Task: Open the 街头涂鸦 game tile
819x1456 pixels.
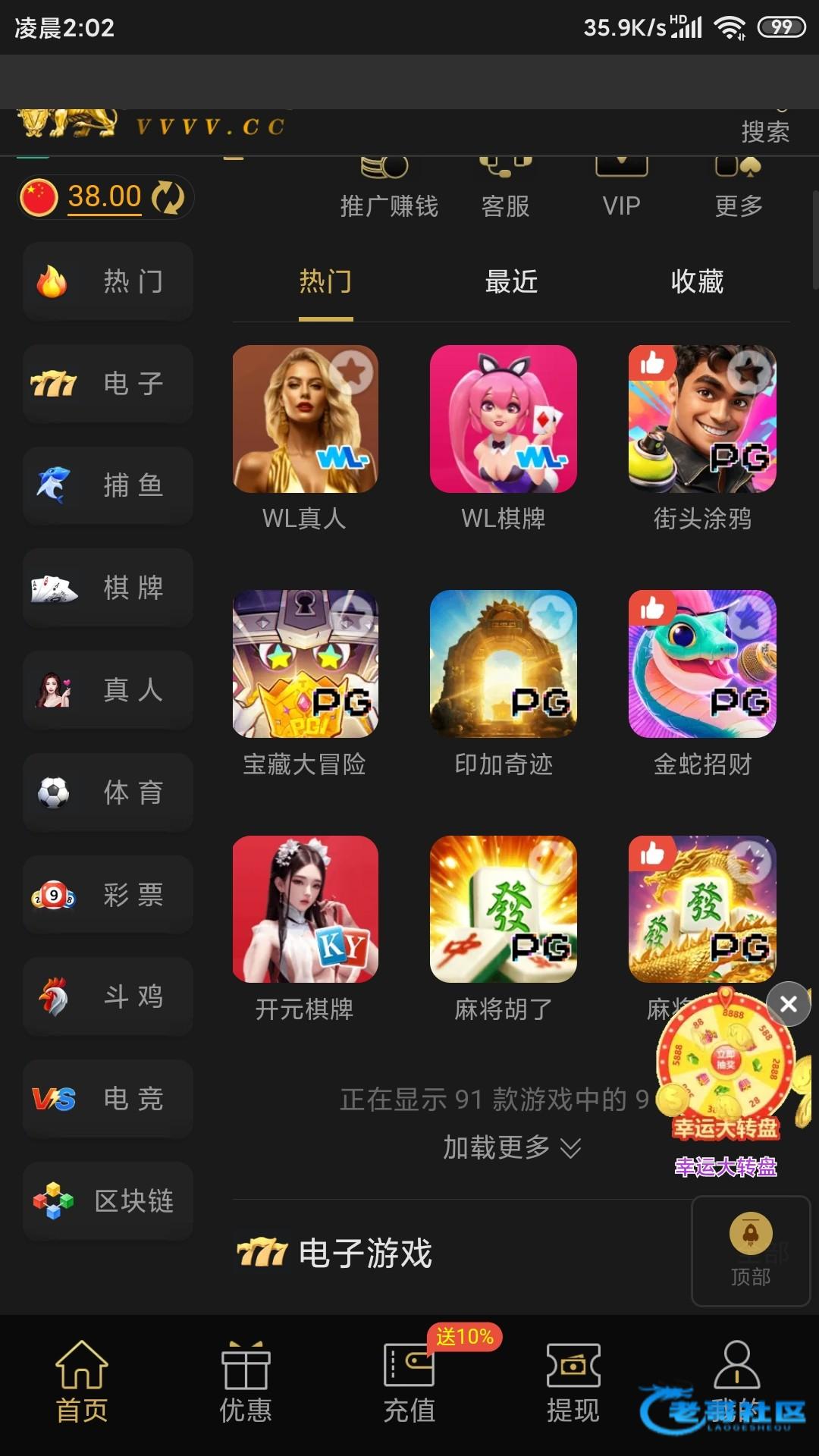Action: coord(702,419)
